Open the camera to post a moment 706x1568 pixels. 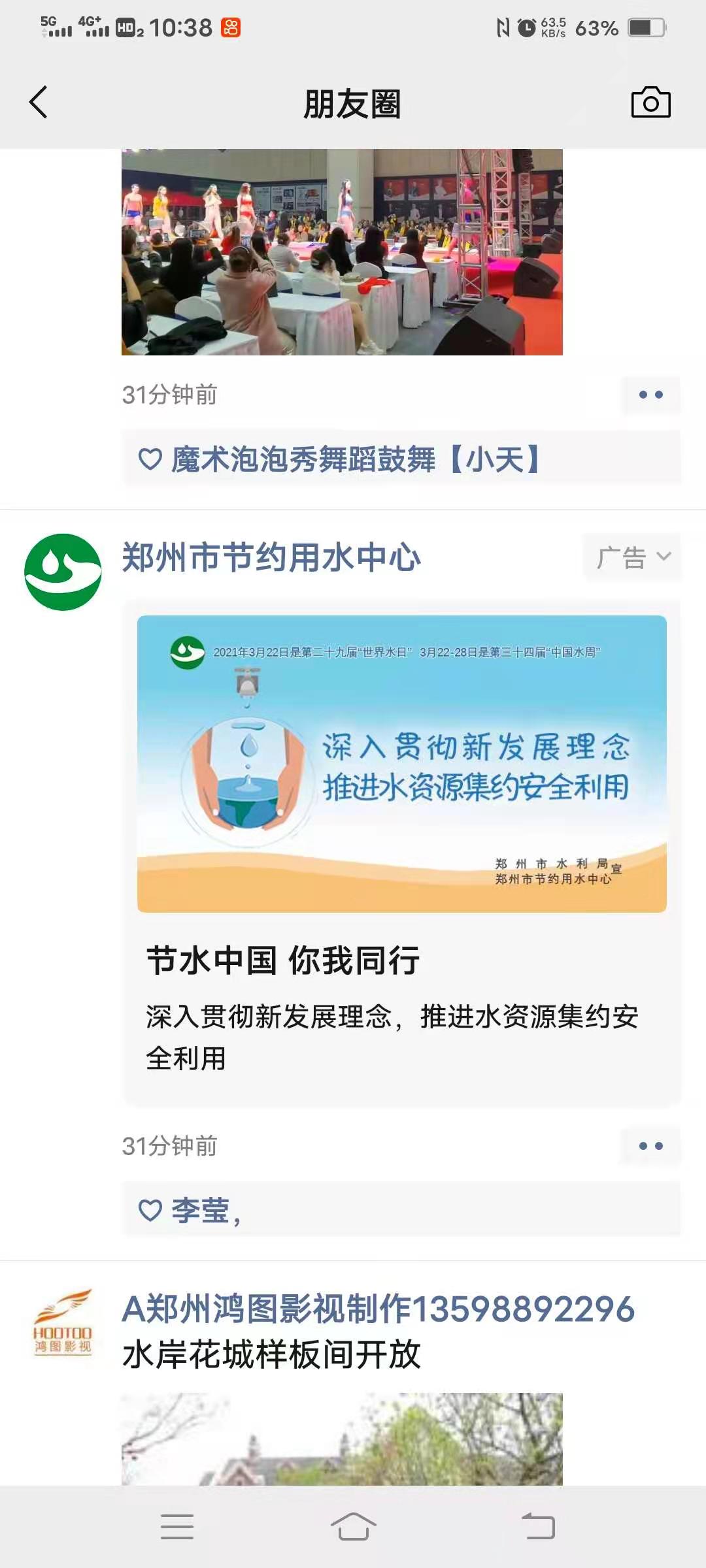[x=650, y=103]
